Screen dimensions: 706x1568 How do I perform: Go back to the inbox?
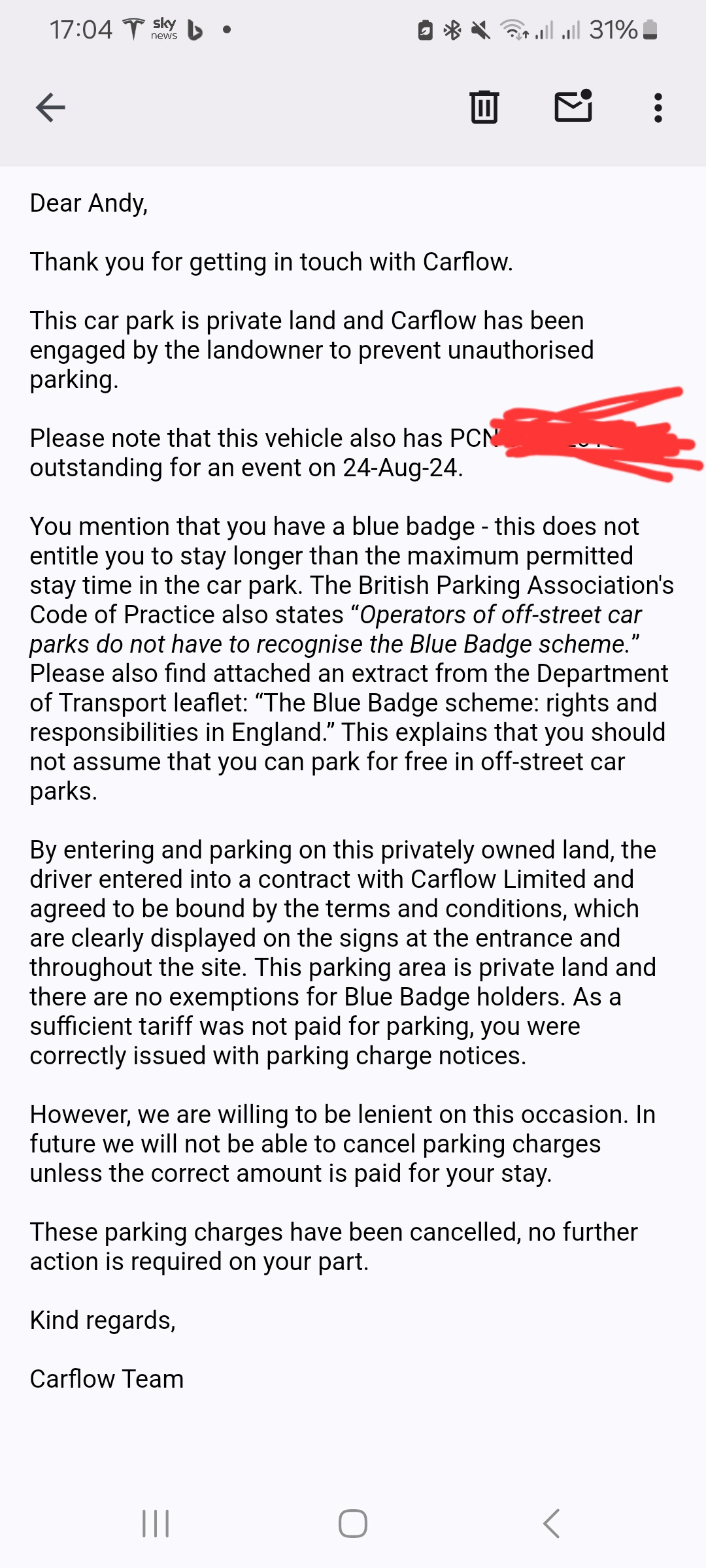tap(50, 108)
